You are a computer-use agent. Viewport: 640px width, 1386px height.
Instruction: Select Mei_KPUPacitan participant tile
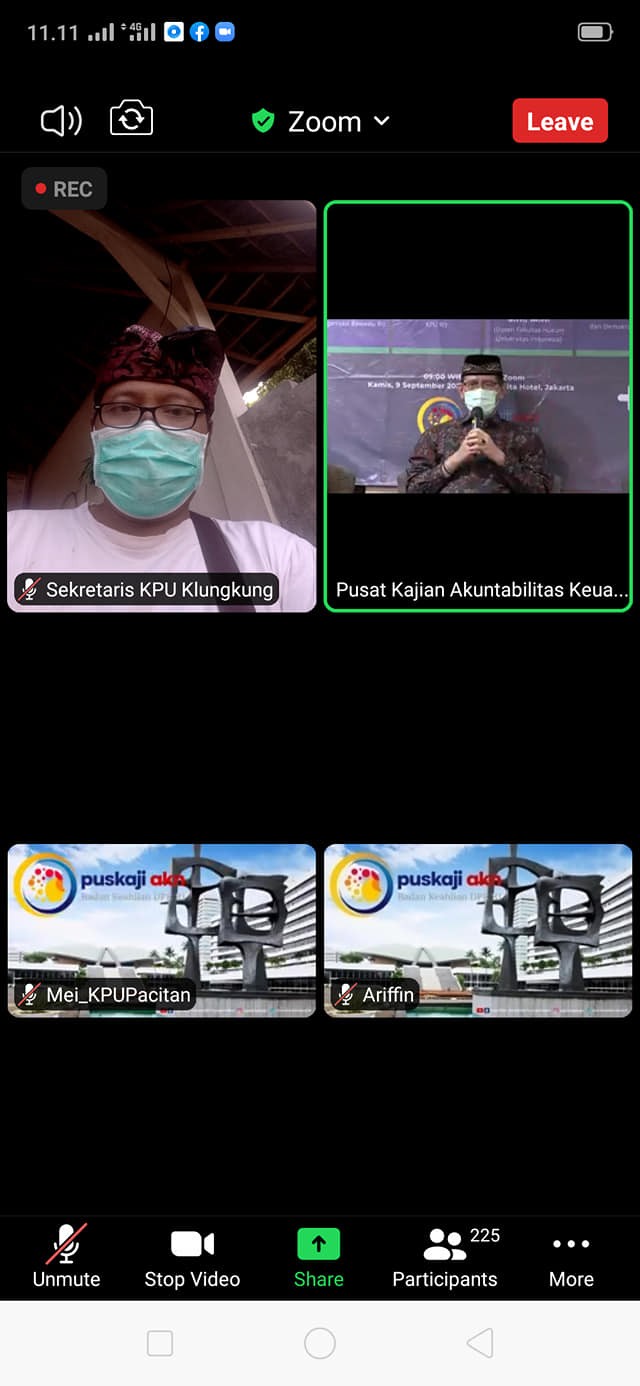tap(162, 930)
